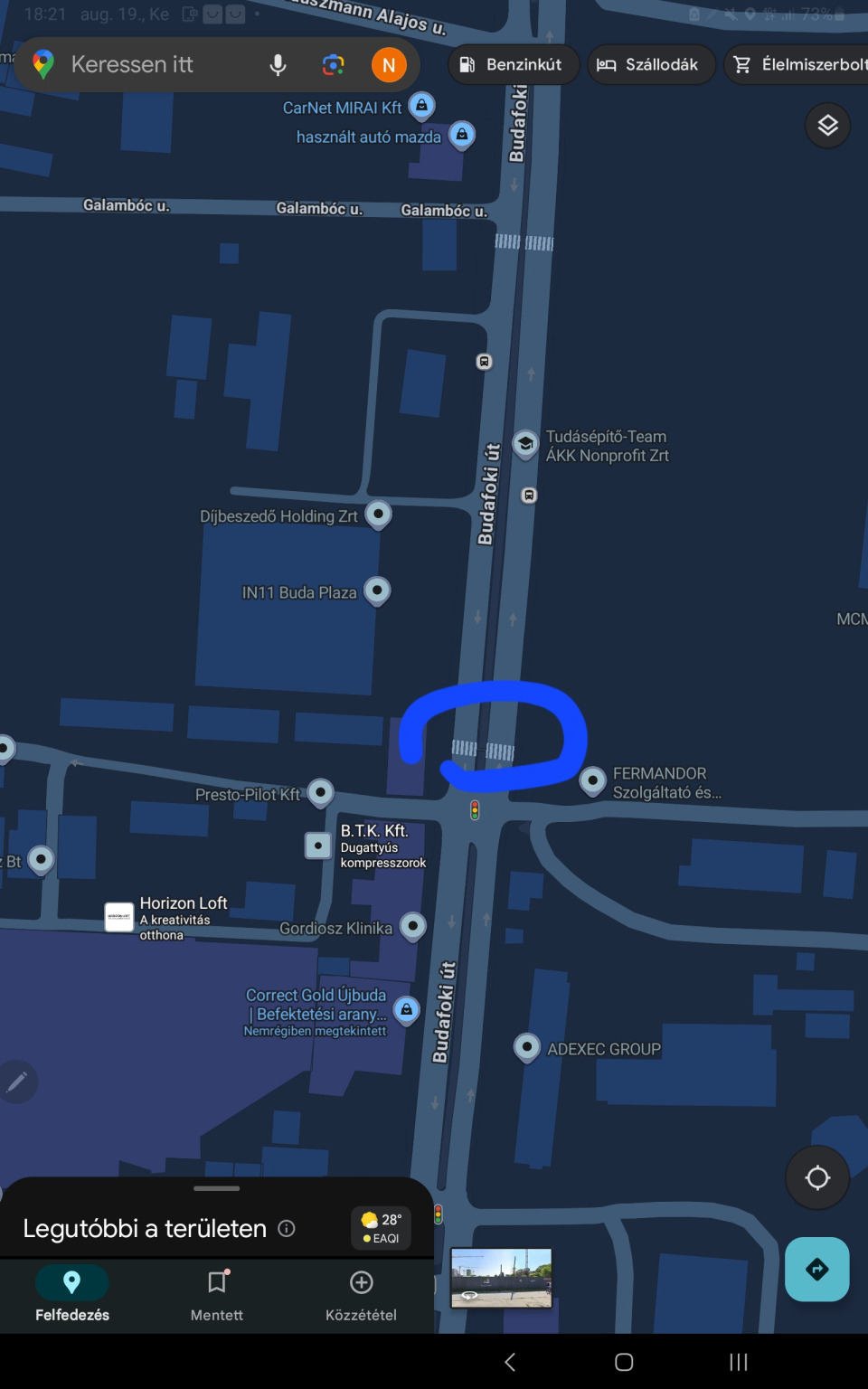Select the Benzinkút chip
This screenshot has width=868, height=1389.
point(514,65)
